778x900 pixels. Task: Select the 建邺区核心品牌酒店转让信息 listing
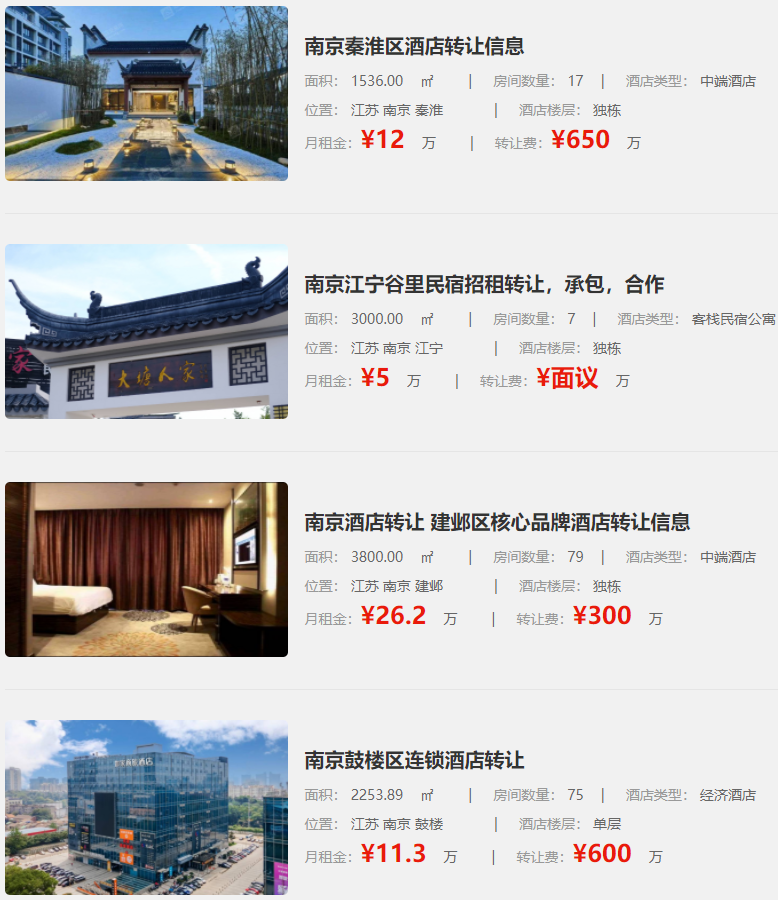click(x=497, y=523)
